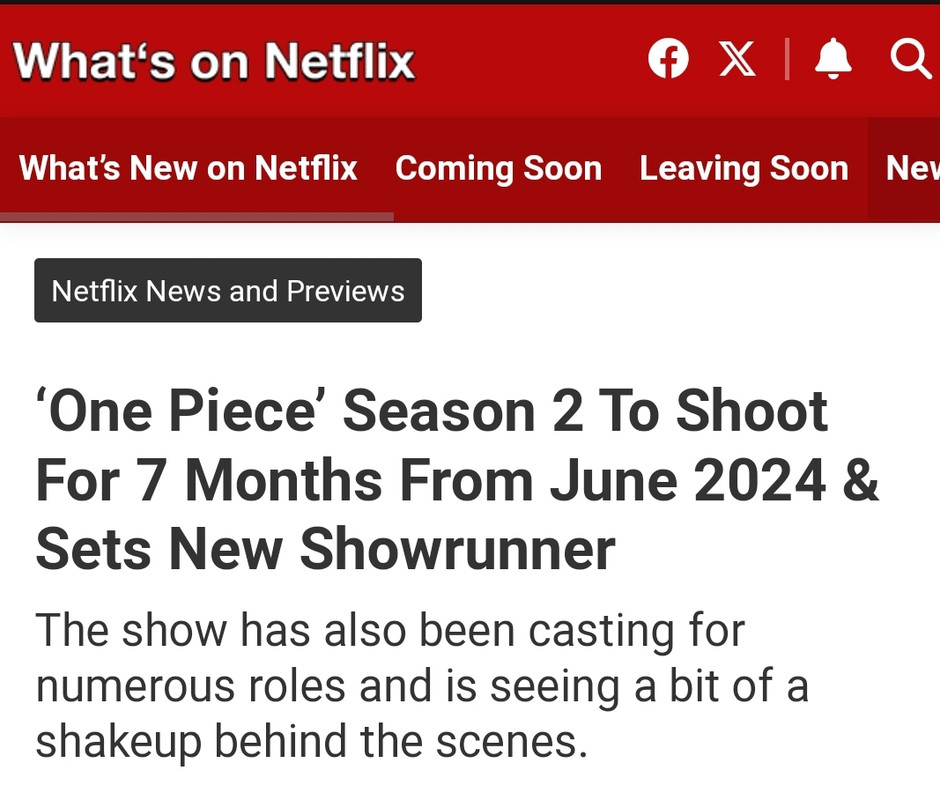940x800 pixels.
Task: Open the Facebook page icon
Action: click(668, 59)
